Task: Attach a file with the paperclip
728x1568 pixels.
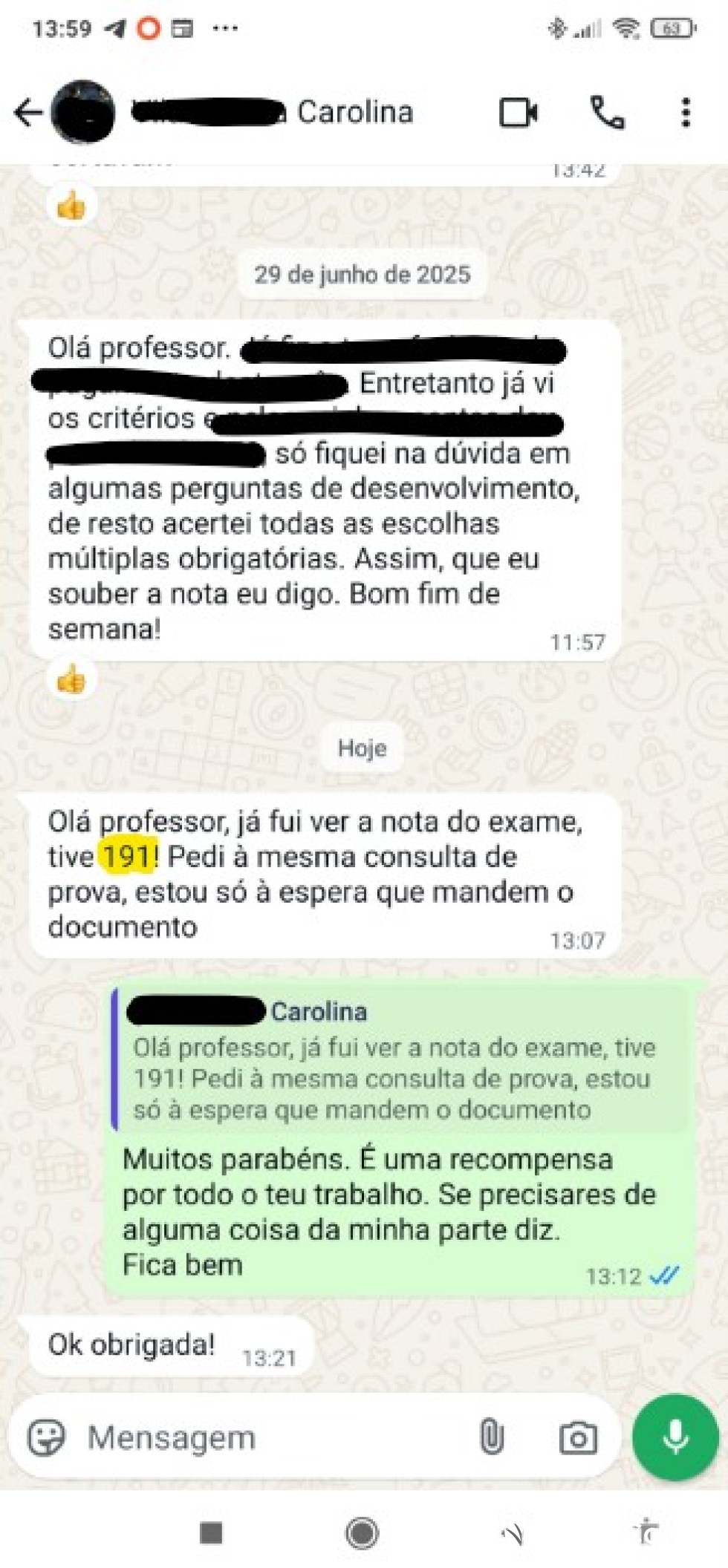Action: point(491,1437)
